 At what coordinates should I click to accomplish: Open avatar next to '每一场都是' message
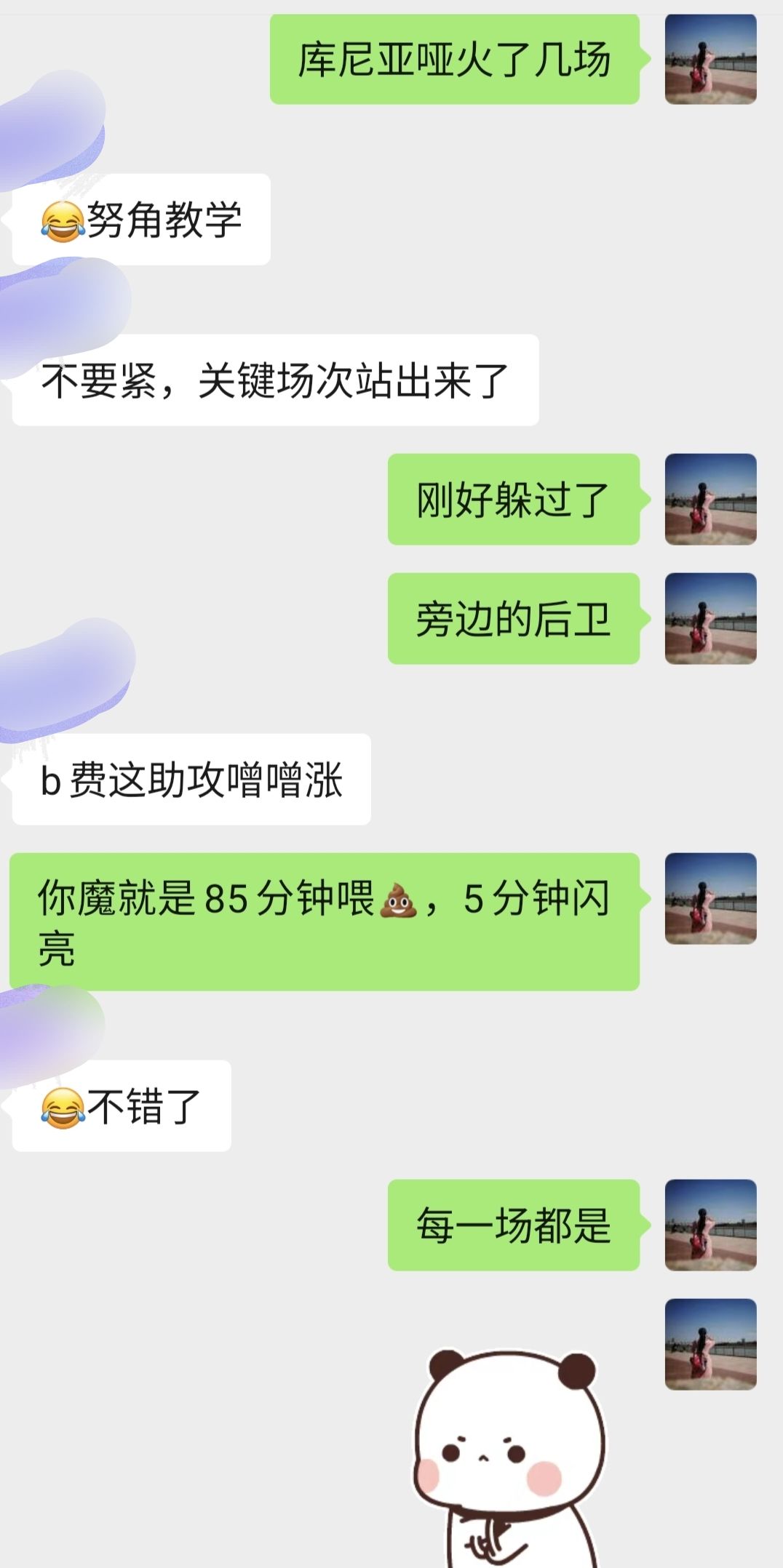pos(710,1225)
